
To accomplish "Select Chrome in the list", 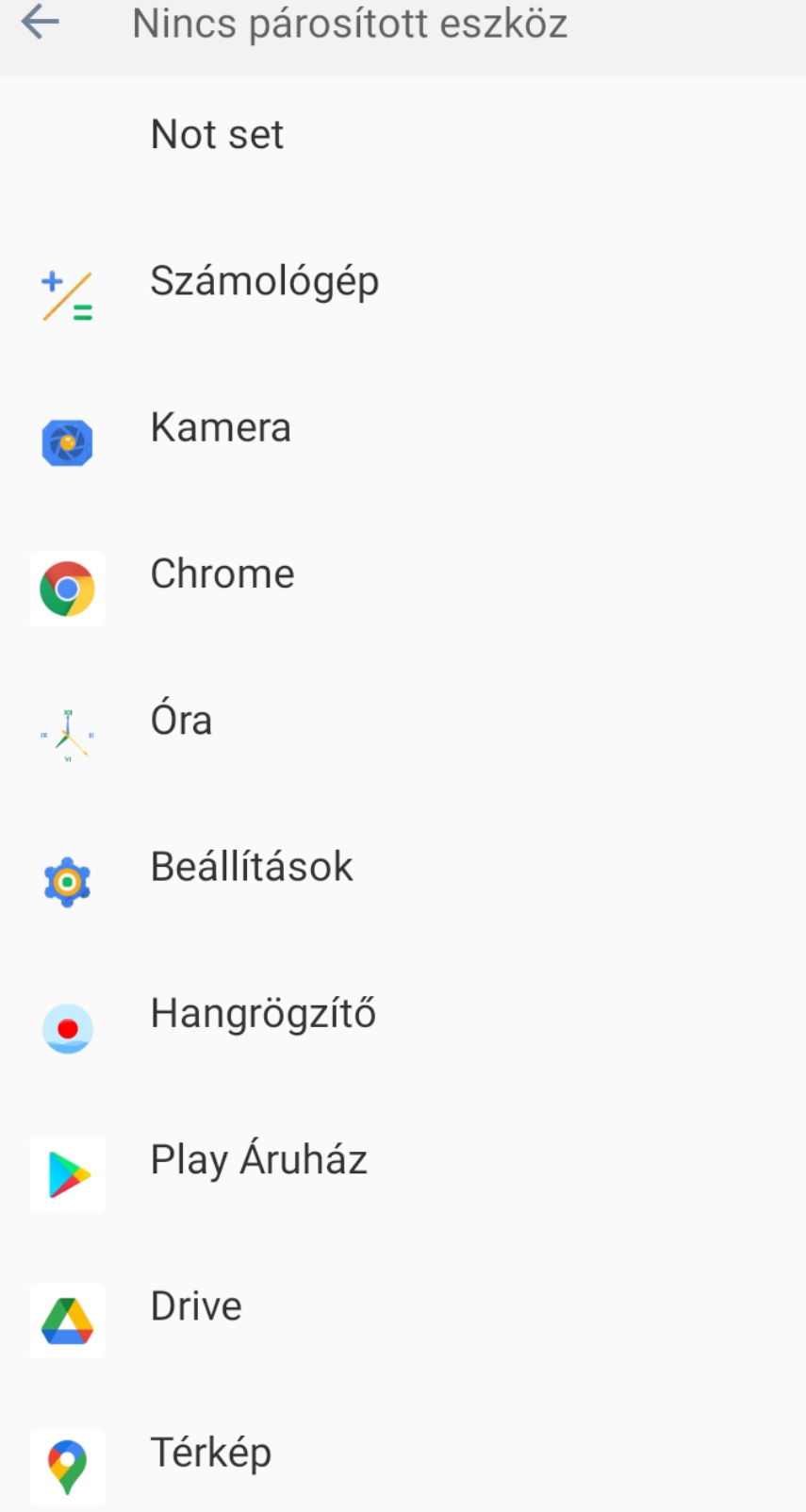I will point(222,574).
